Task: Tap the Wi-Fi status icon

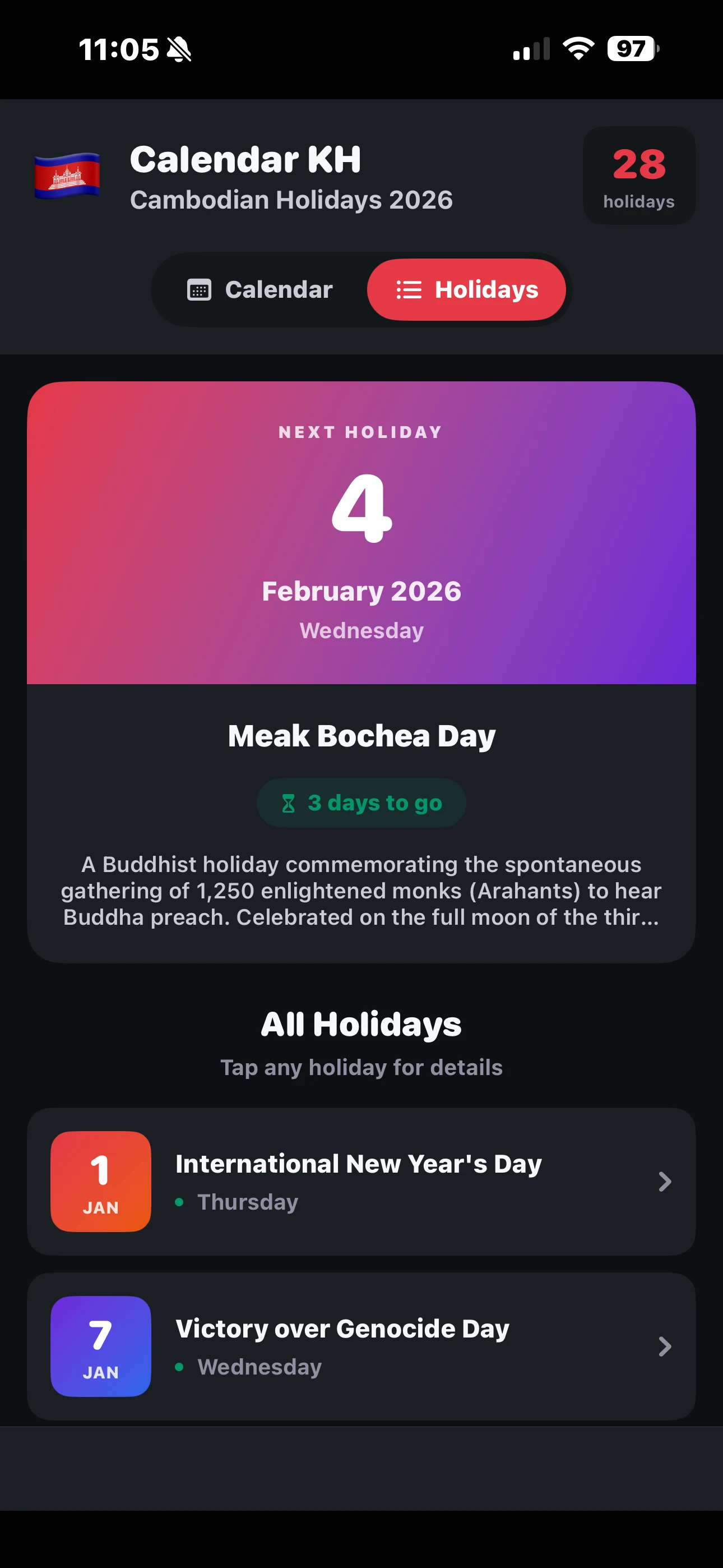Action: 578,49
